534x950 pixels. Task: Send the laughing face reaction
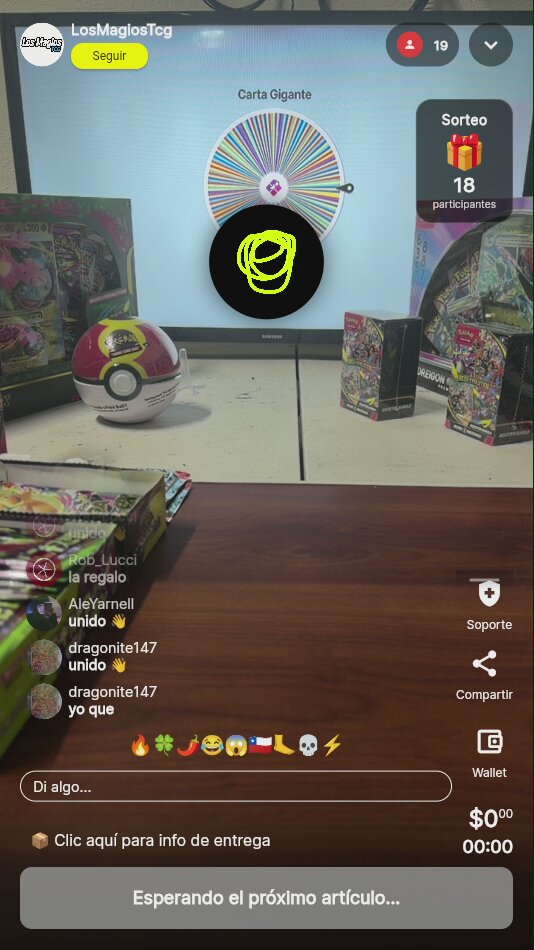click(x=212, y=745)
